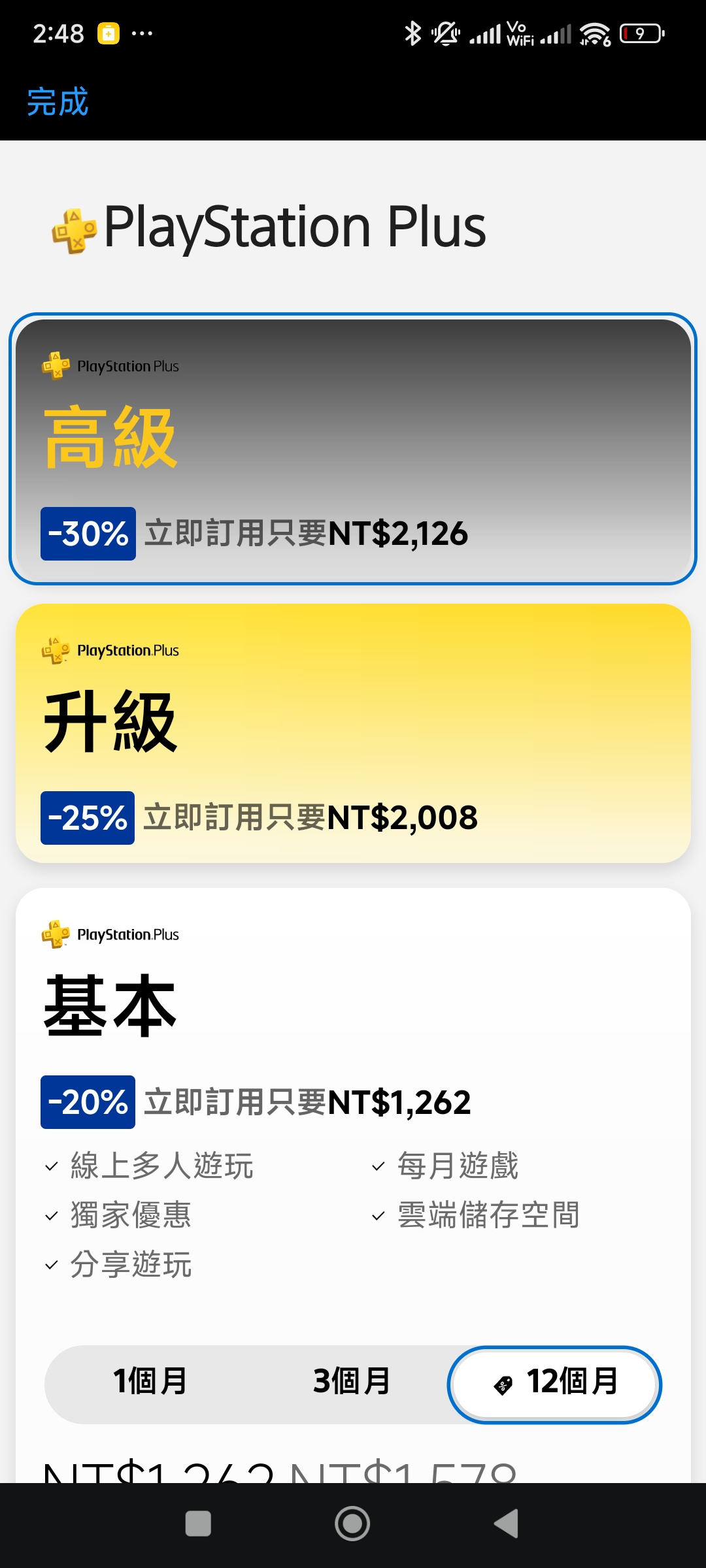Go back using the system back button

point(507,1524)
